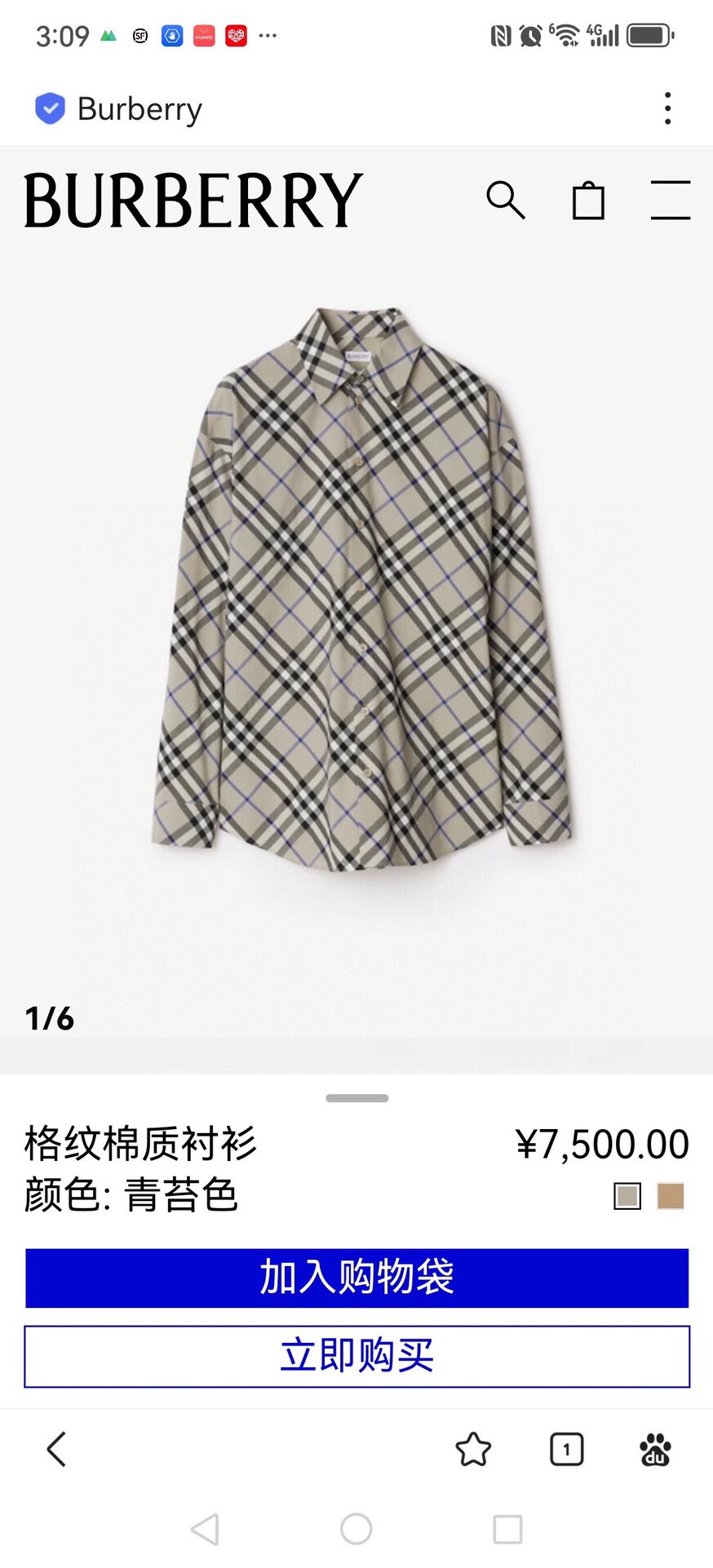The image size is (713, 1568).
Task: Open the Burberry hamburger menu
Action: click(671, 200)
